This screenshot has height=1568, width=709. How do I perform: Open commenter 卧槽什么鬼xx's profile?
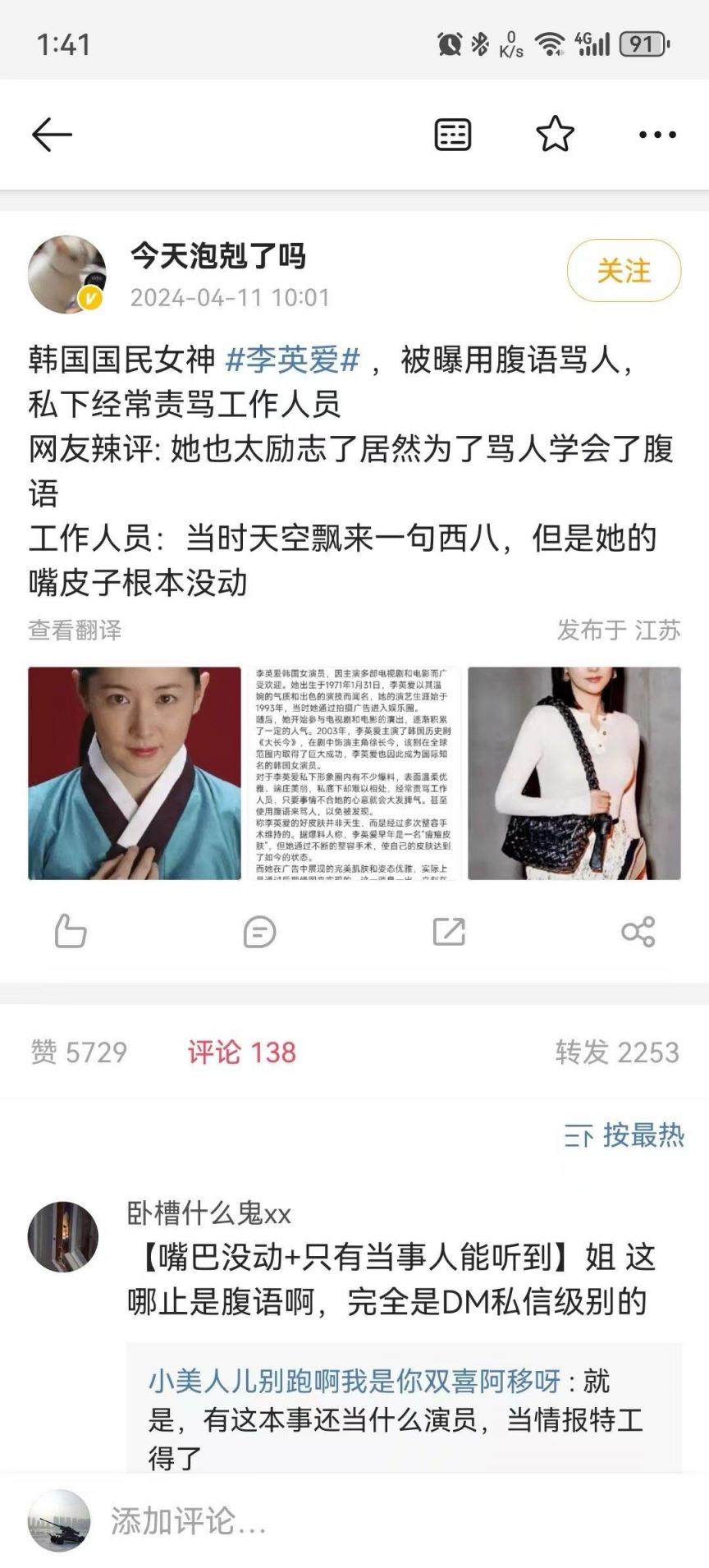pos(63,1236)
